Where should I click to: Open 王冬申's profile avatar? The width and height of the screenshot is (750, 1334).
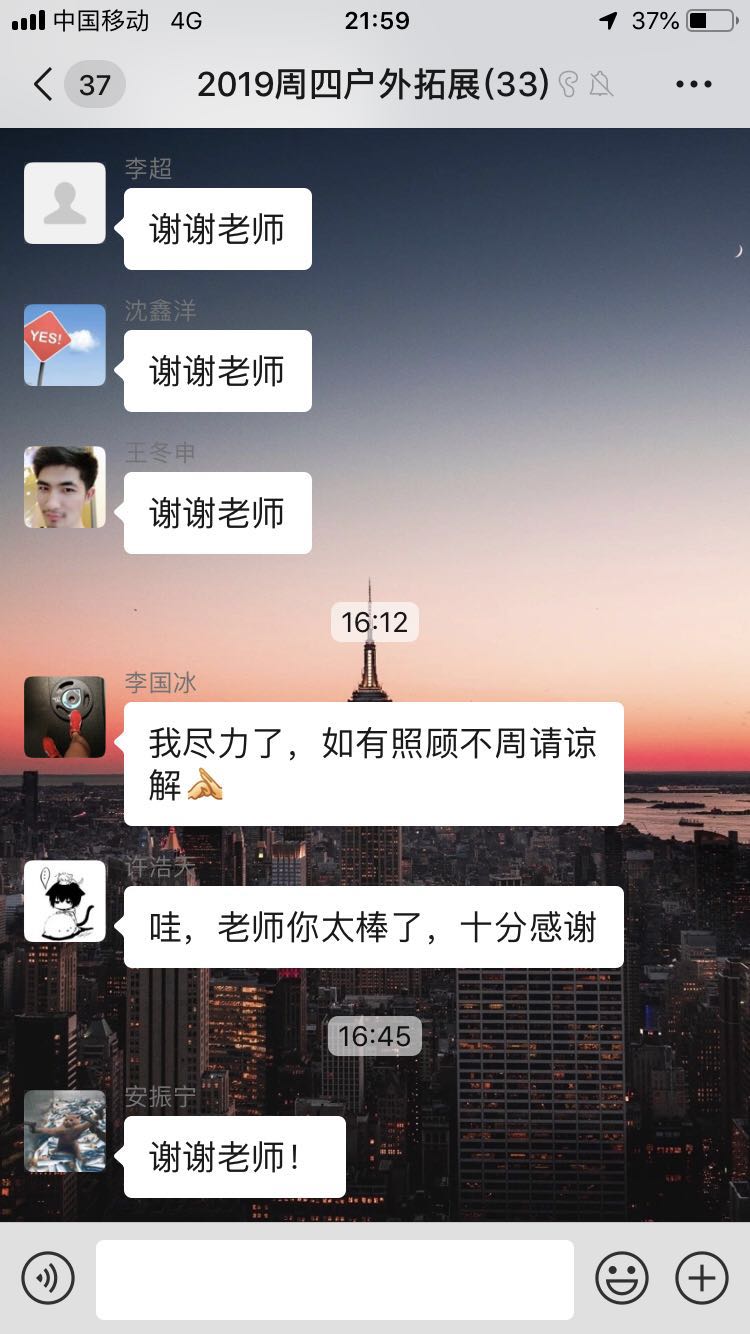65,487
